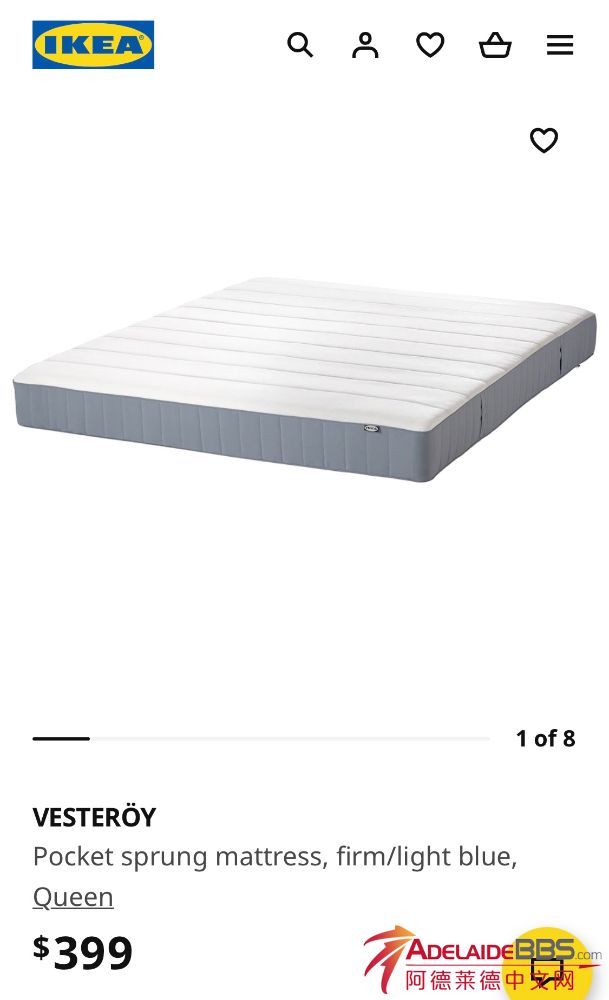Open the shopping basket

[x=495, y=45]
